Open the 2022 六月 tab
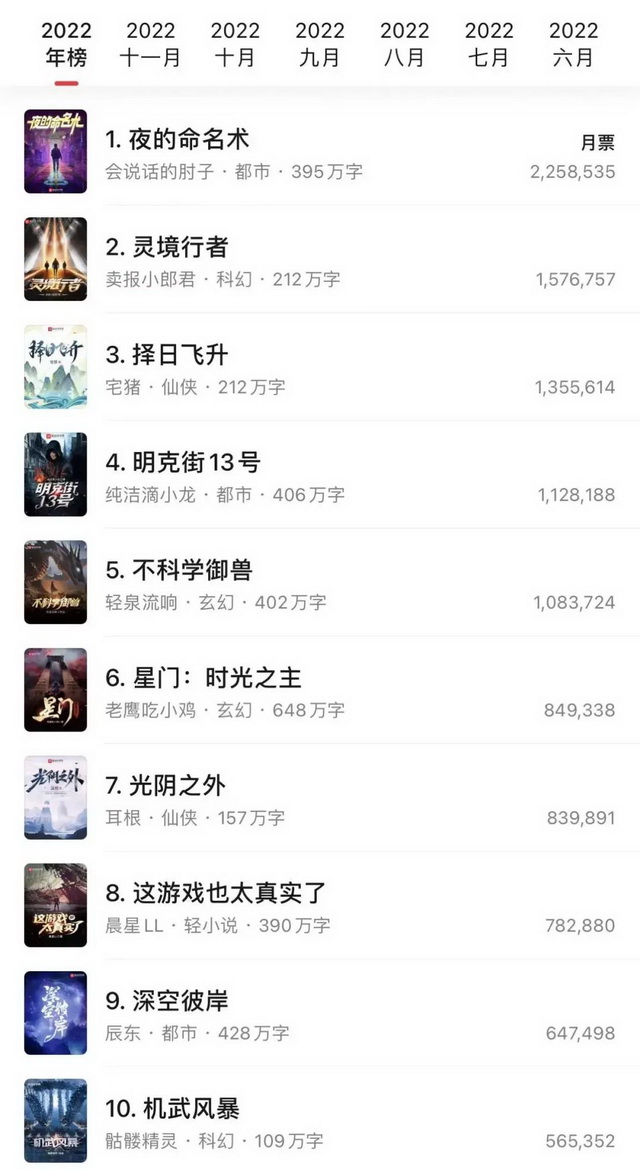Viewport: 640px width, 1170px height. coord(573,44)
